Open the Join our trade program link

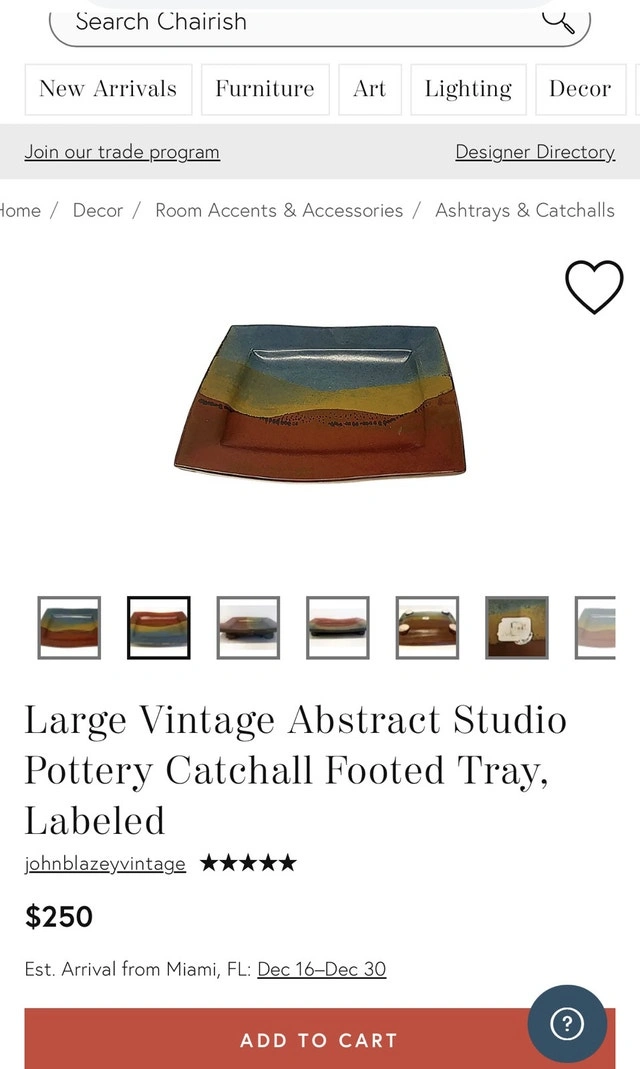122,152
